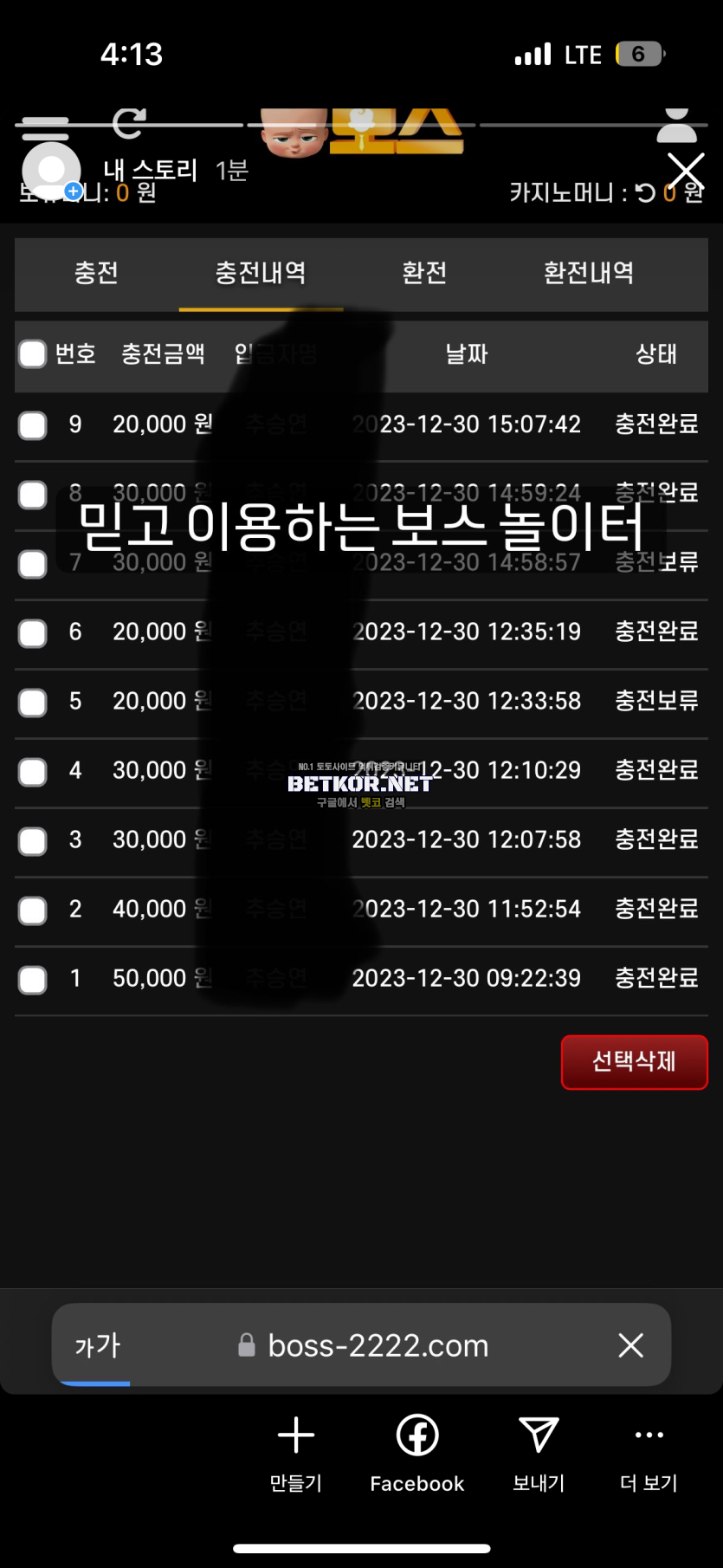This screenshot has width=723, height=1568.
Task: Tap 만들기 to create a new story
Action: [x=296, y=1455]
